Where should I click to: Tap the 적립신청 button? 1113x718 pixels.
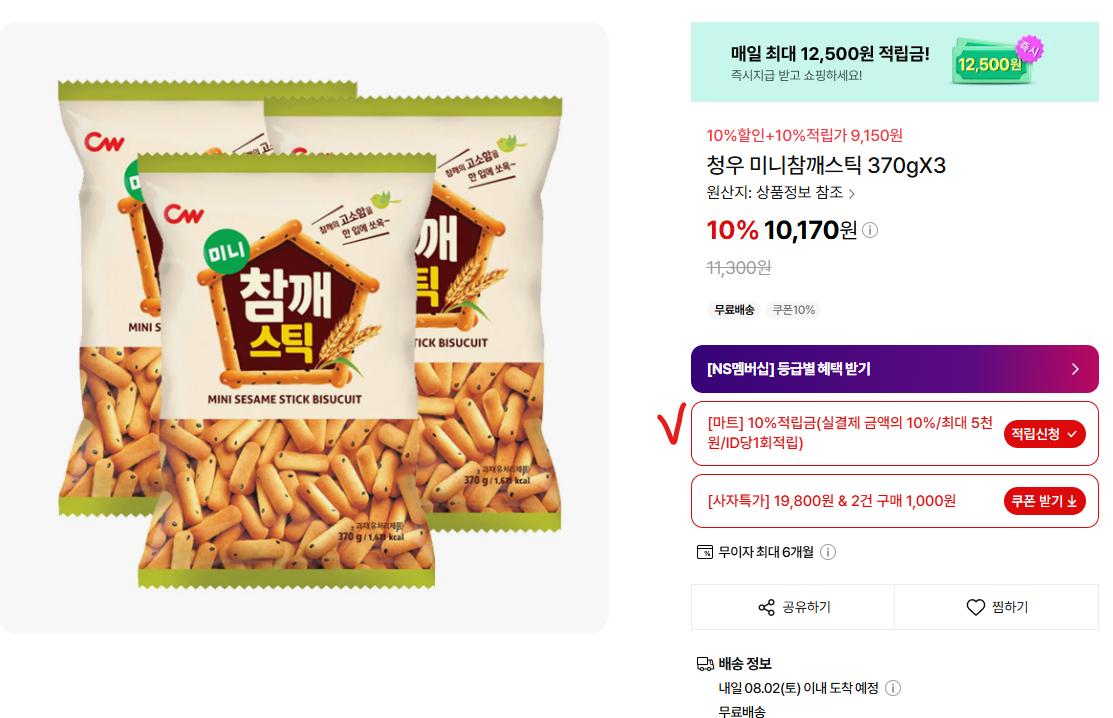tap(1044, 434)
